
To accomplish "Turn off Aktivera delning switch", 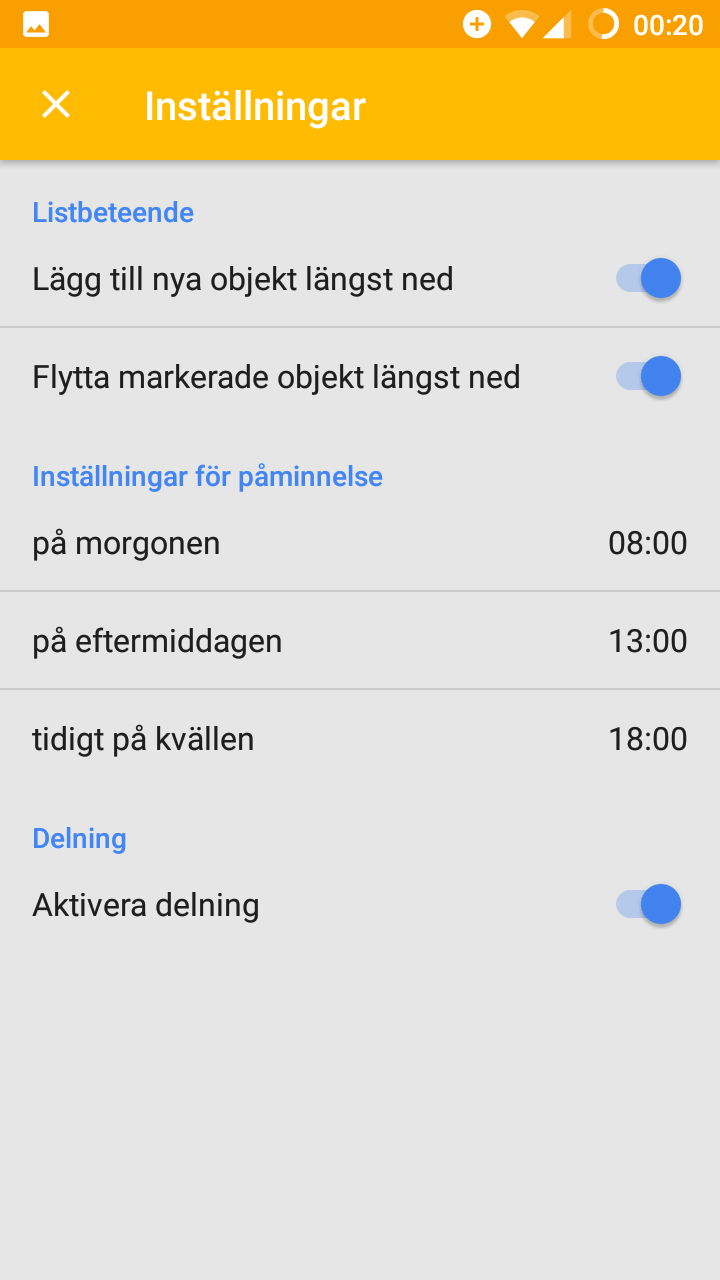I will pos(649,904).
